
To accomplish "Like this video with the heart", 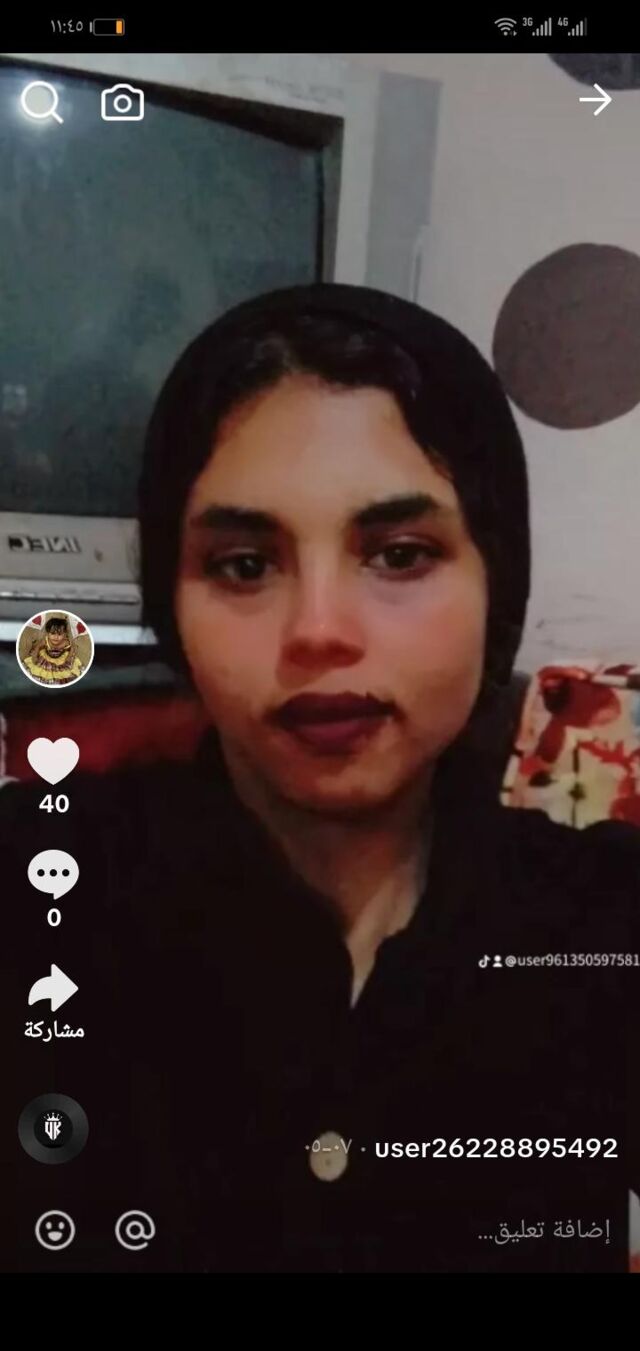I will coord(53,762).
